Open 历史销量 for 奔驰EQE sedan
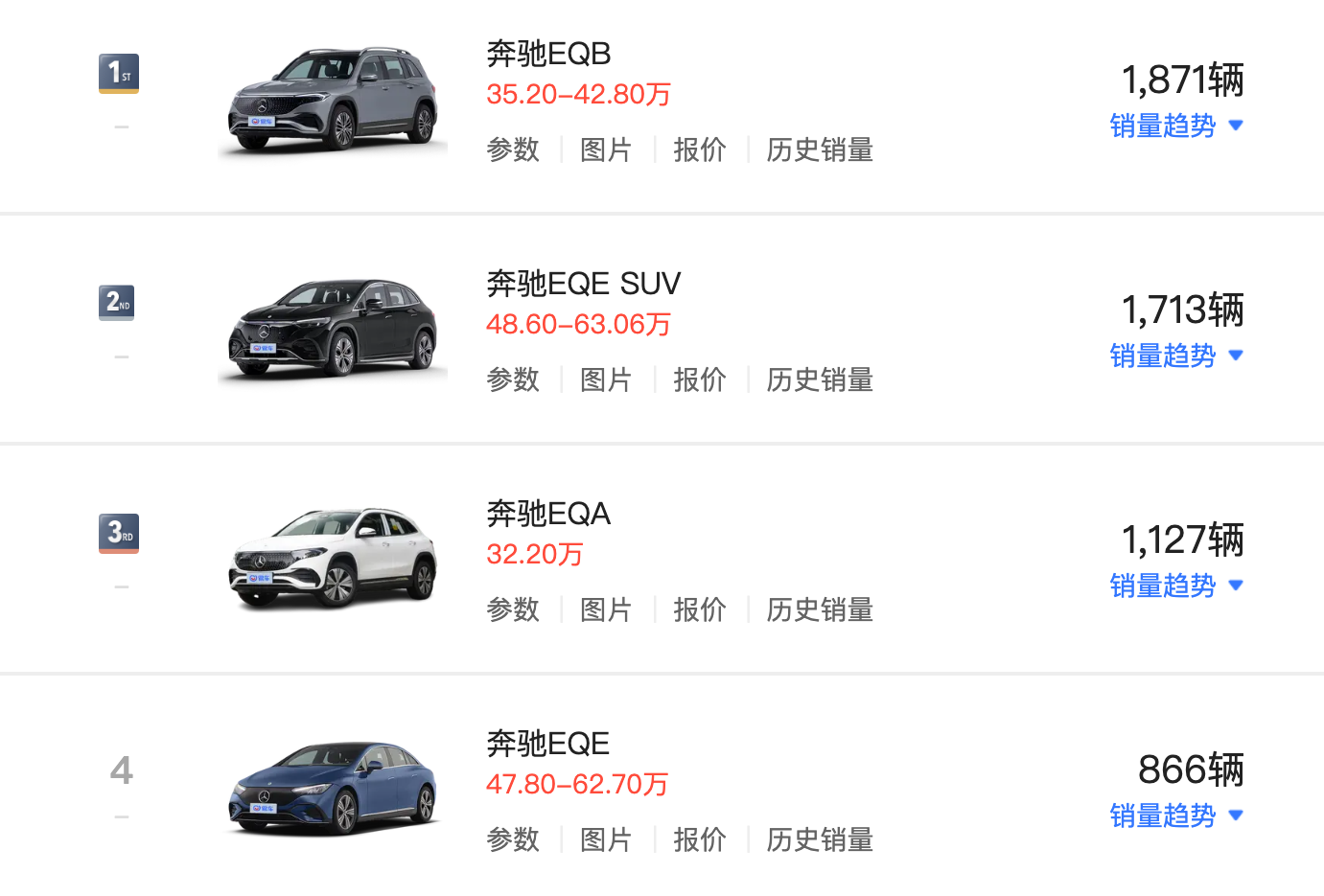The image size is (1324, 896). pos(820,839)
